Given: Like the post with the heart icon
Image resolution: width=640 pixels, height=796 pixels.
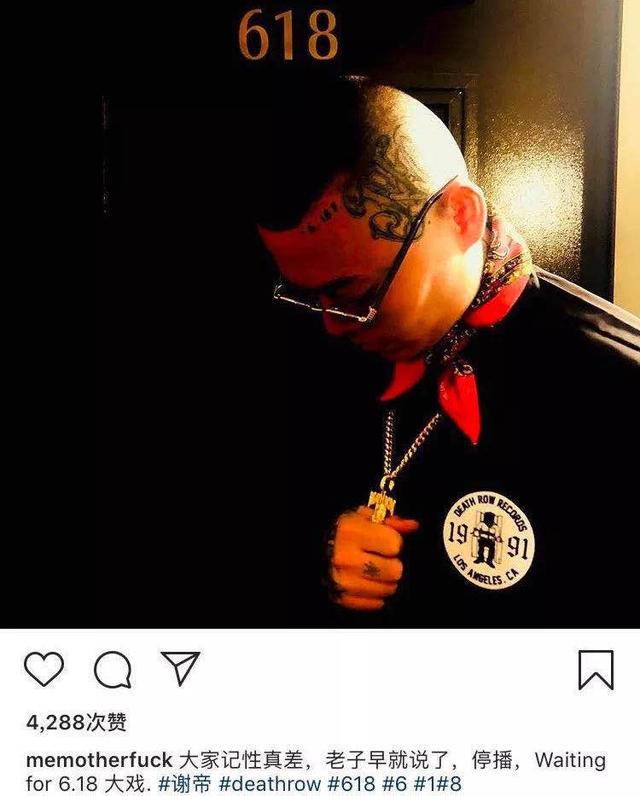Looking at the screenshot, I should (44, 669).
